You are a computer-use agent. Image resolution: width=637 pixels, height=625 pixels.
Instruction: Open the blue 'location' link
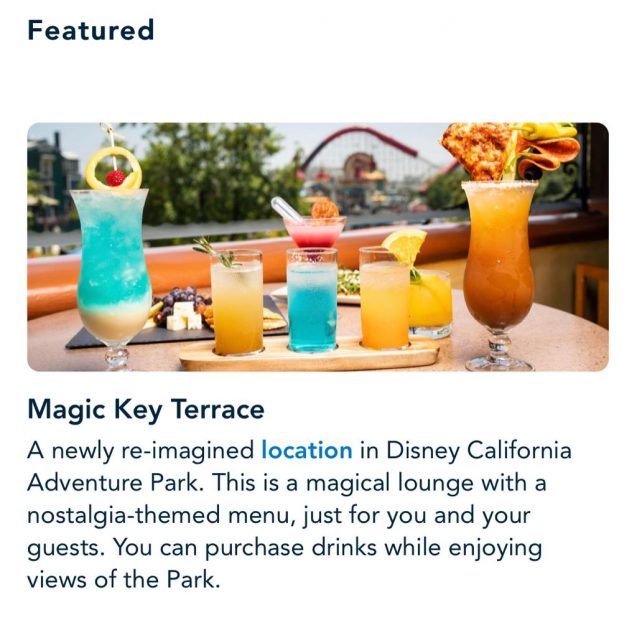[x=306, y=450]
